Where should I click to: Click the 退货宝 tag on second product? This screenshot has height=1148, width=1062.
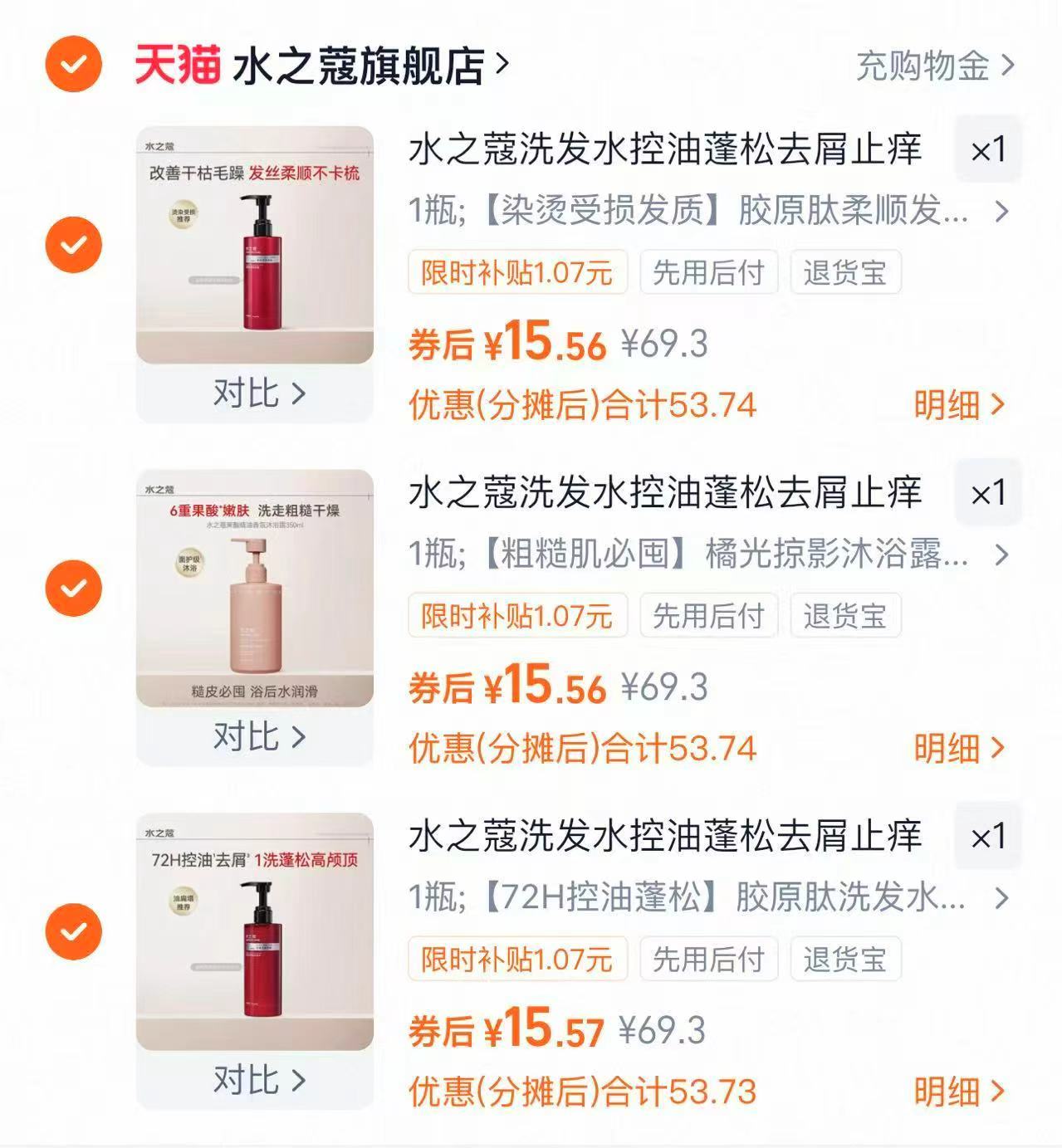tap(847, 616)
